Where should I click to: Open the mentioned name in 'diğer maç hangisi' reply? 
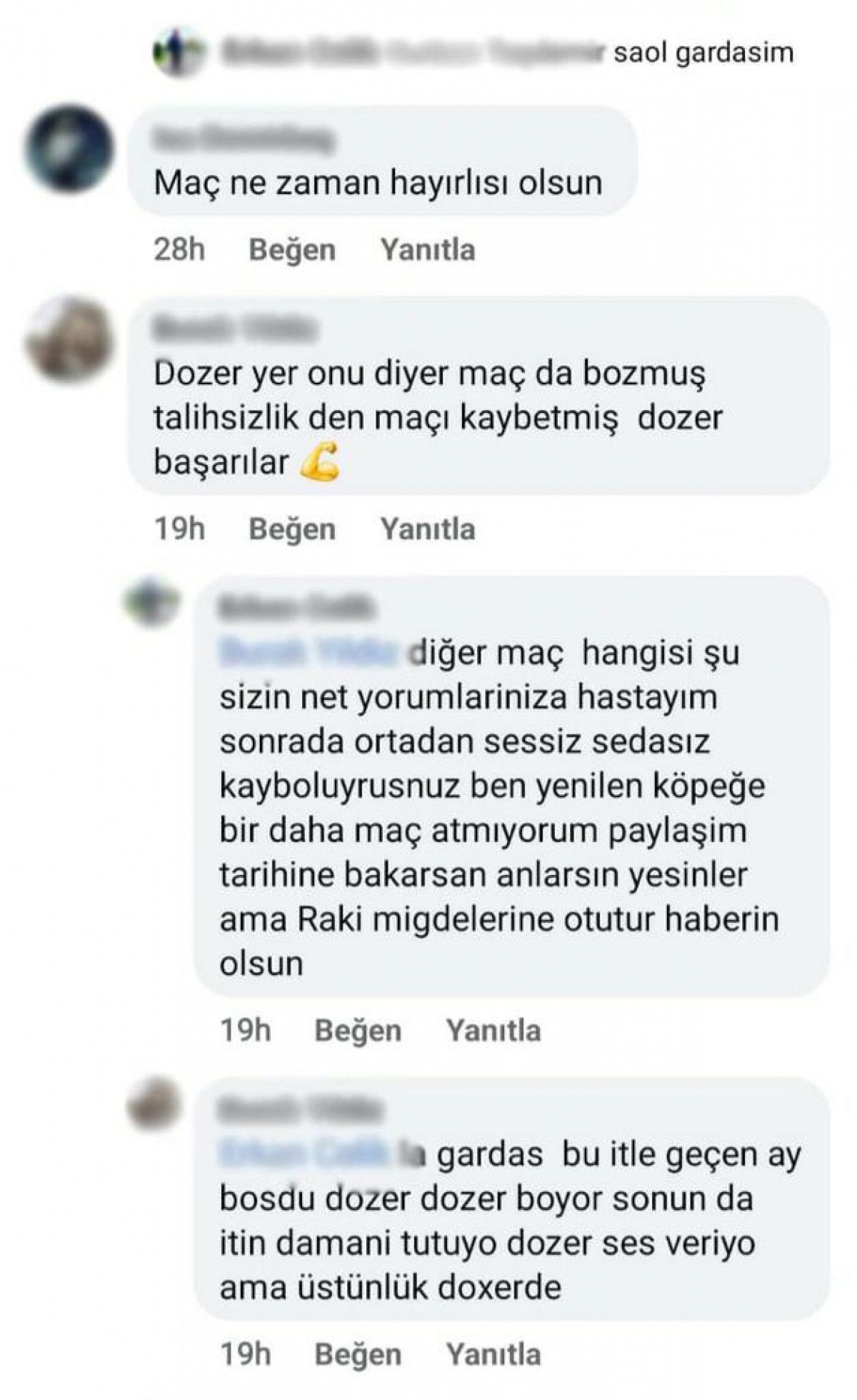[307, 652]
